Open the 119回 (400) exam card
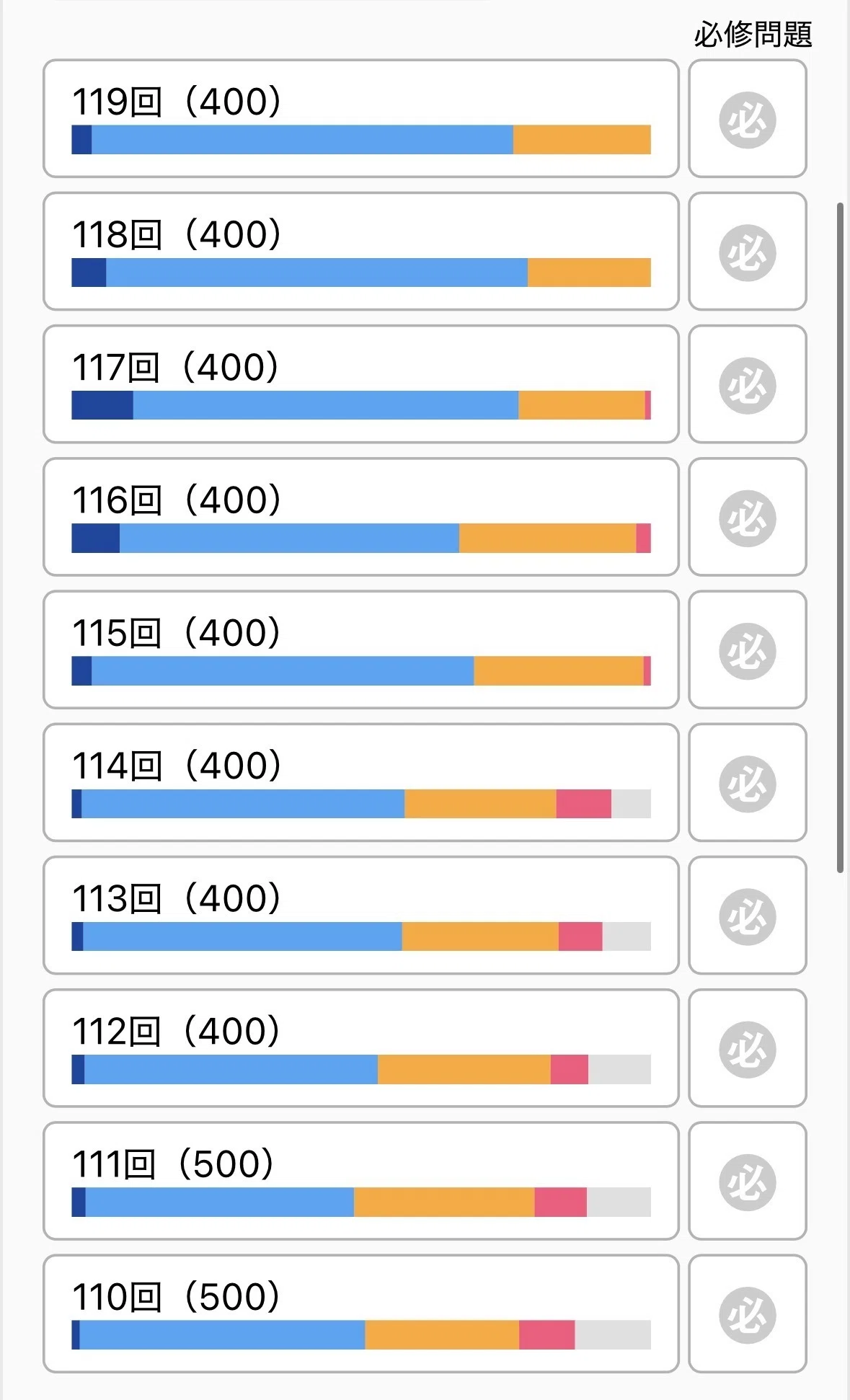Viewport: 850px width, 1400px height. click(x=361, y=118)
